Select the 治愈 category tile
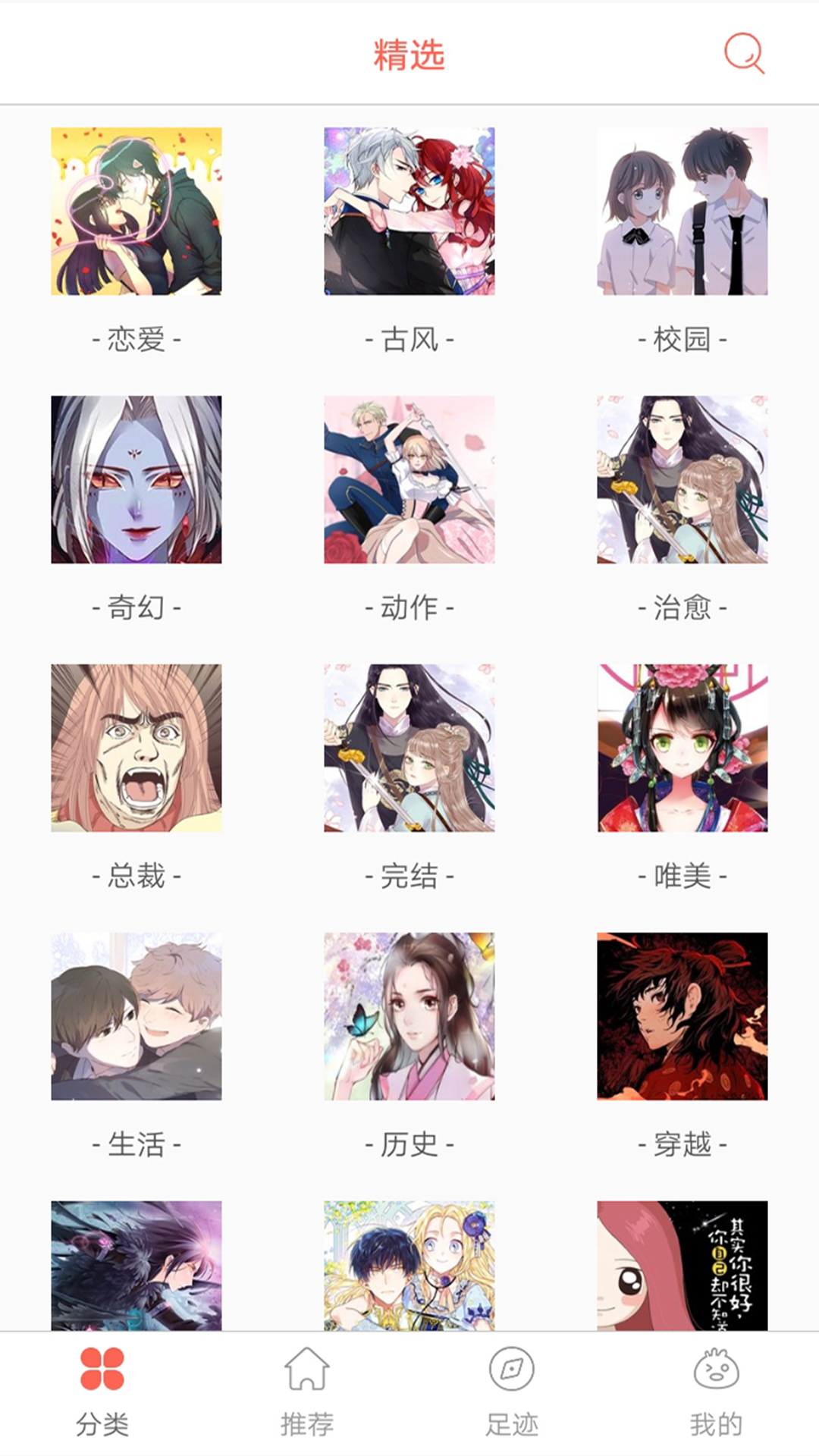The image size is (819, 1456). click(x=682, y=479)
